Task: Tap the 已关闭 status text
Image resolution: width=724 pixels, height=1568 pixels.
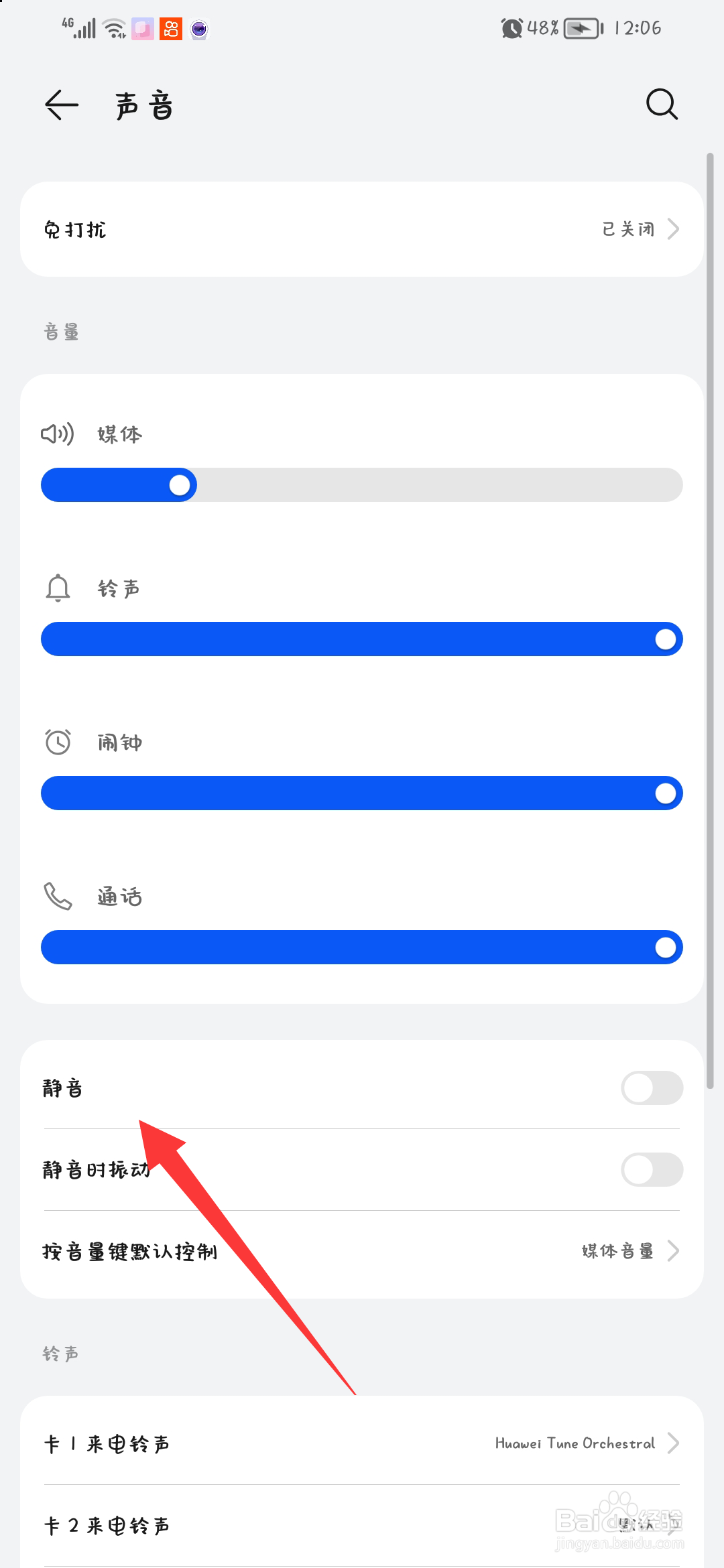Action: pos(629,228)
